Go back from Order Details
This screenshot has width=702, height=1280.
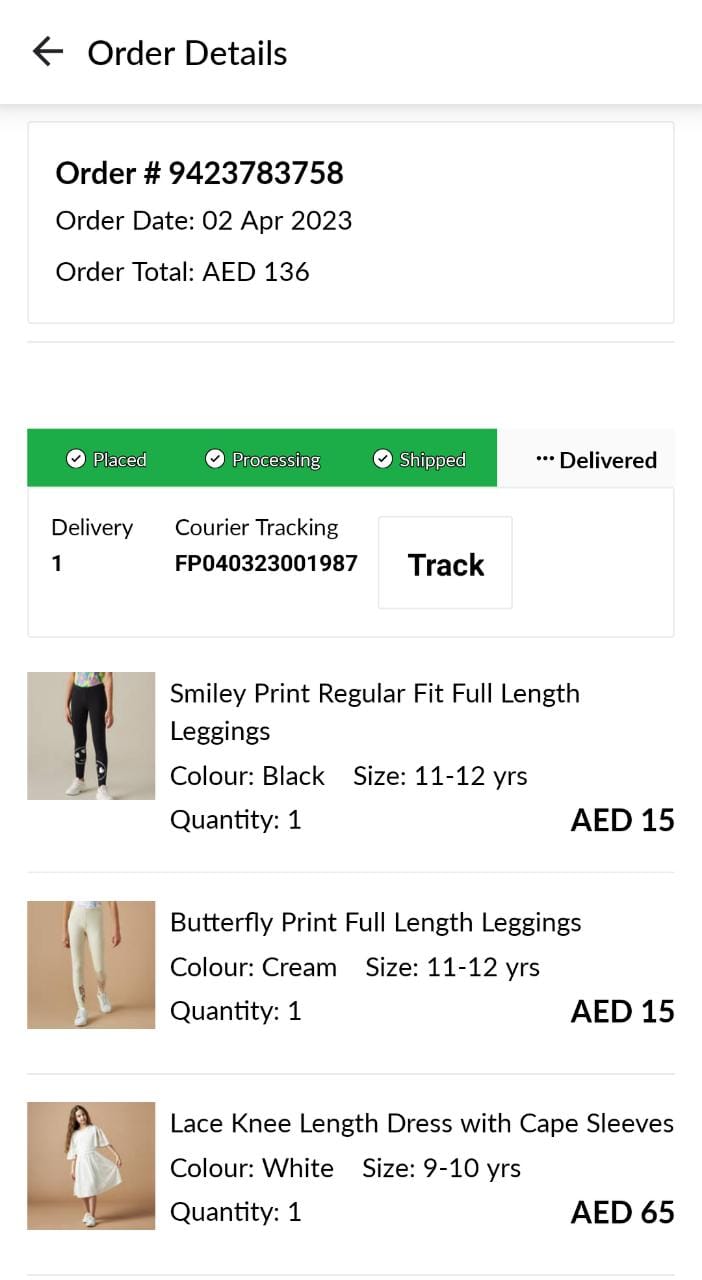point(47,52)
